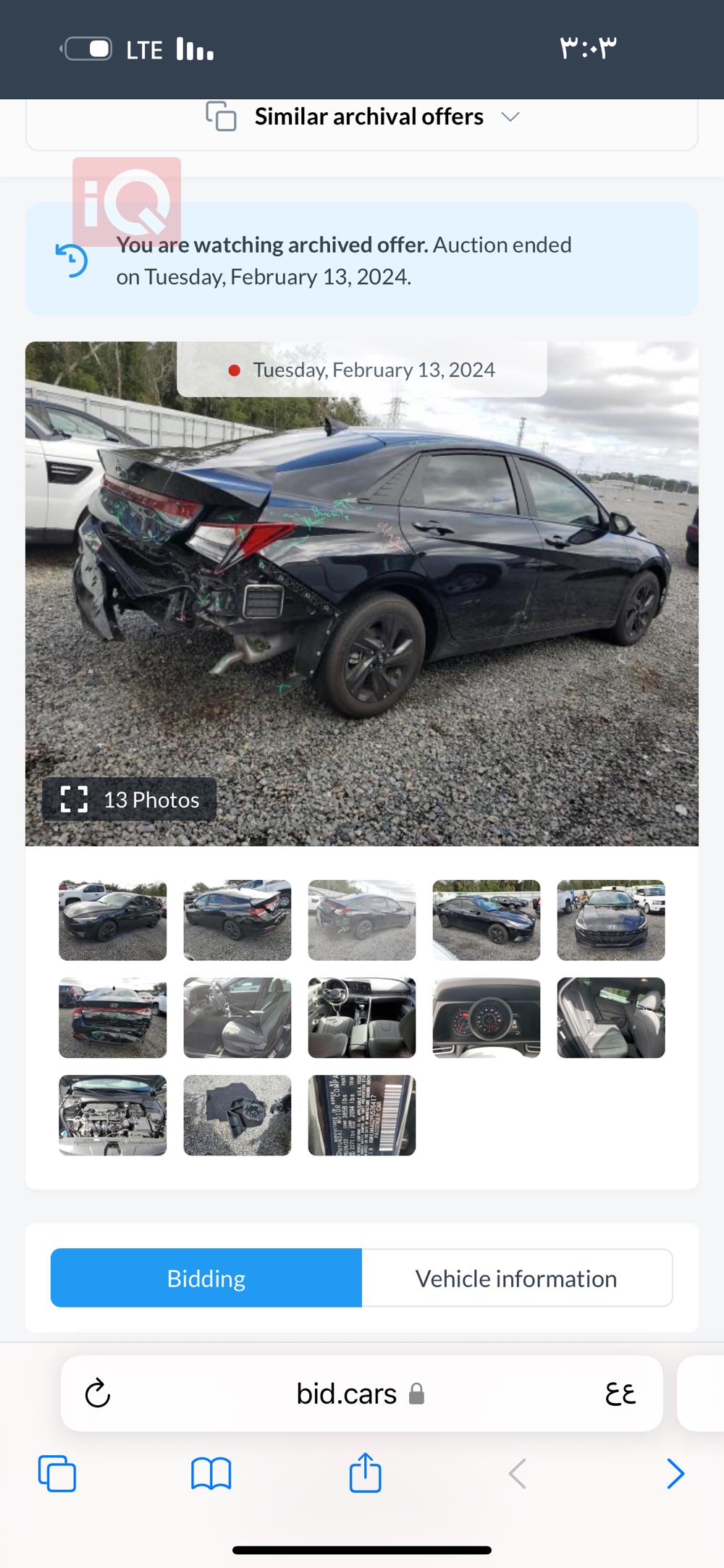
Task: View the rear damage photo thumbnail
Action: click(113, 1018)
